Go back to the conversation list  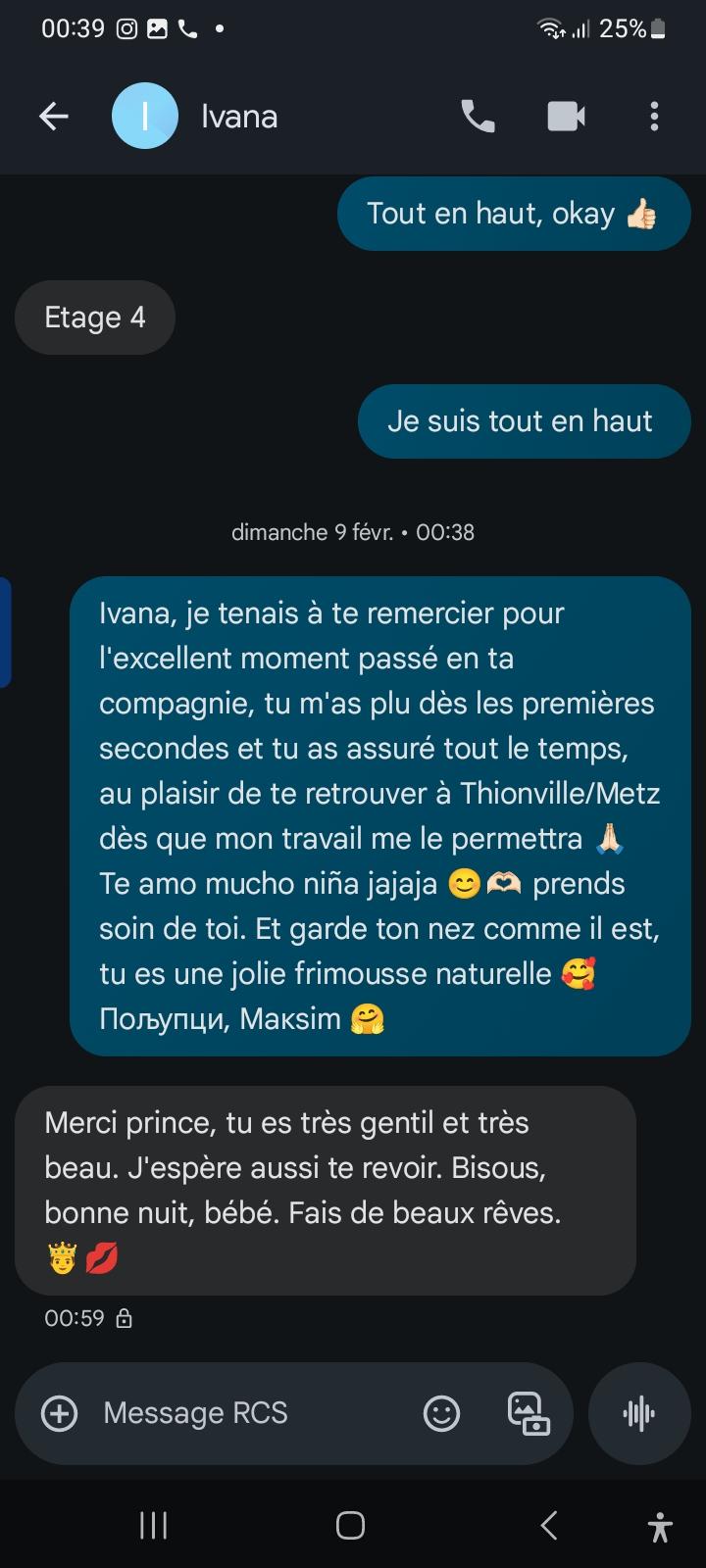pos(54,117)
